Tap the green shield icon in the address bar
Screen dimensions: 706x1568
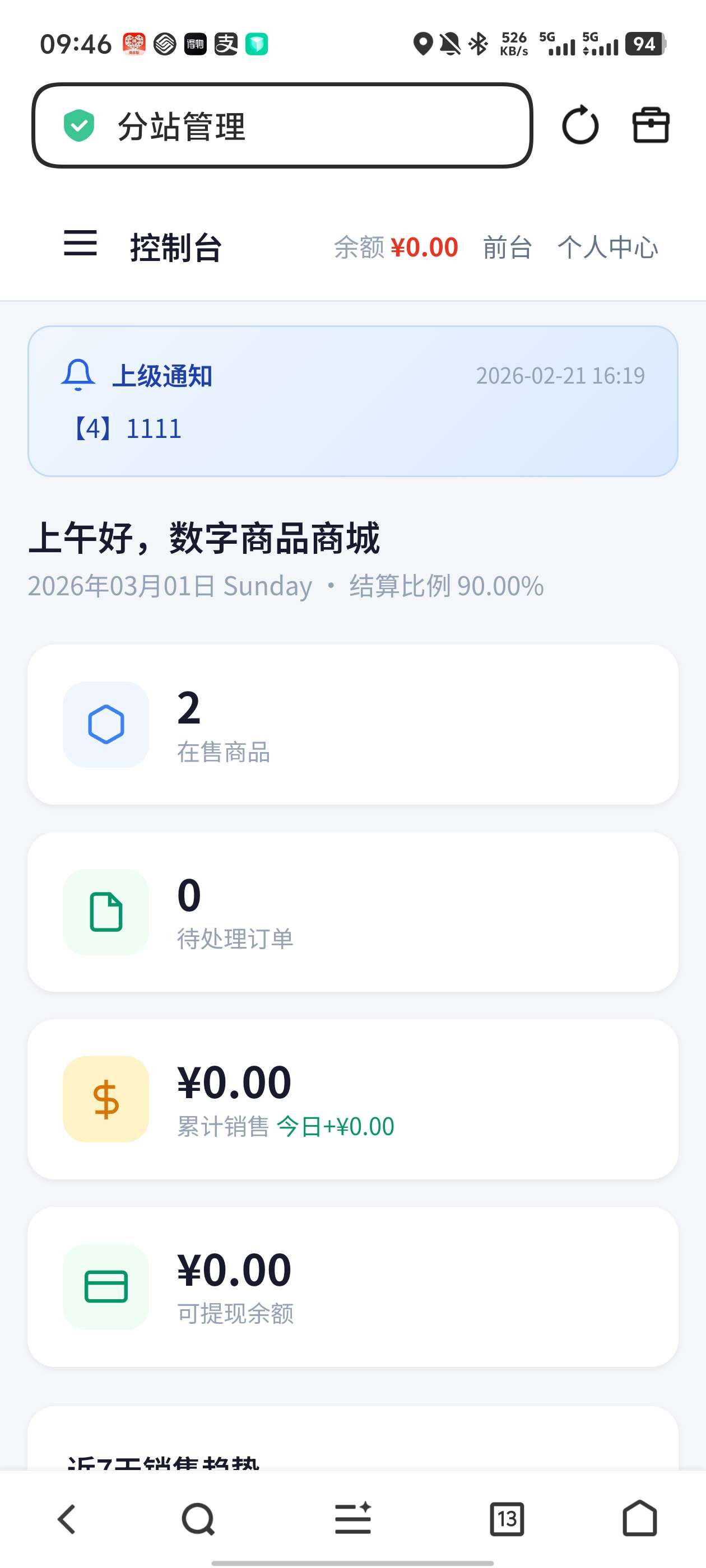coord(79,125)
